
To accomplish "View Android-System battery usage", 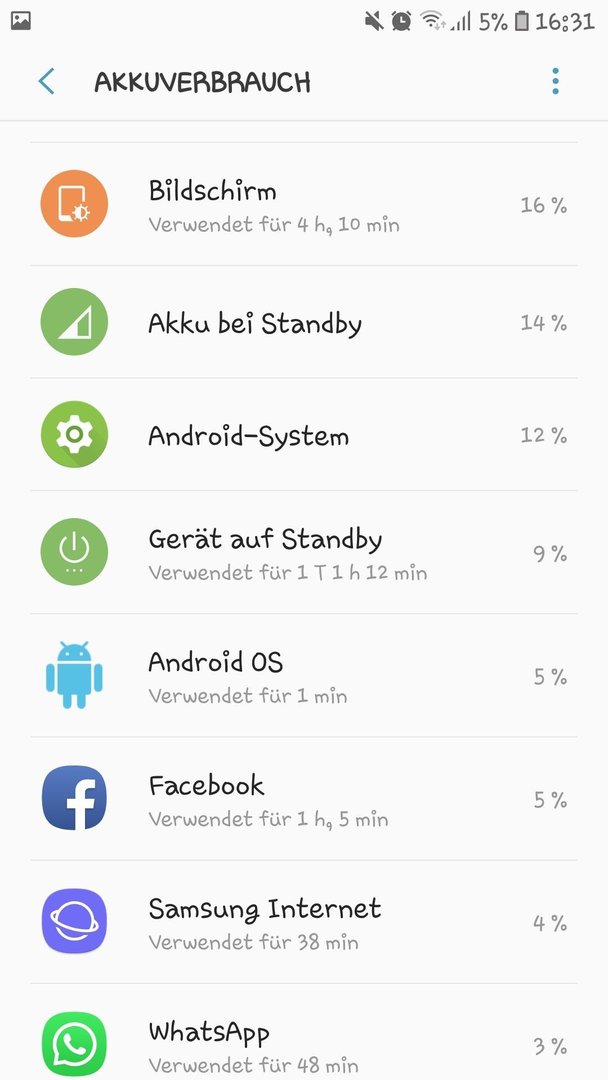I will click(x=304, y=435).
